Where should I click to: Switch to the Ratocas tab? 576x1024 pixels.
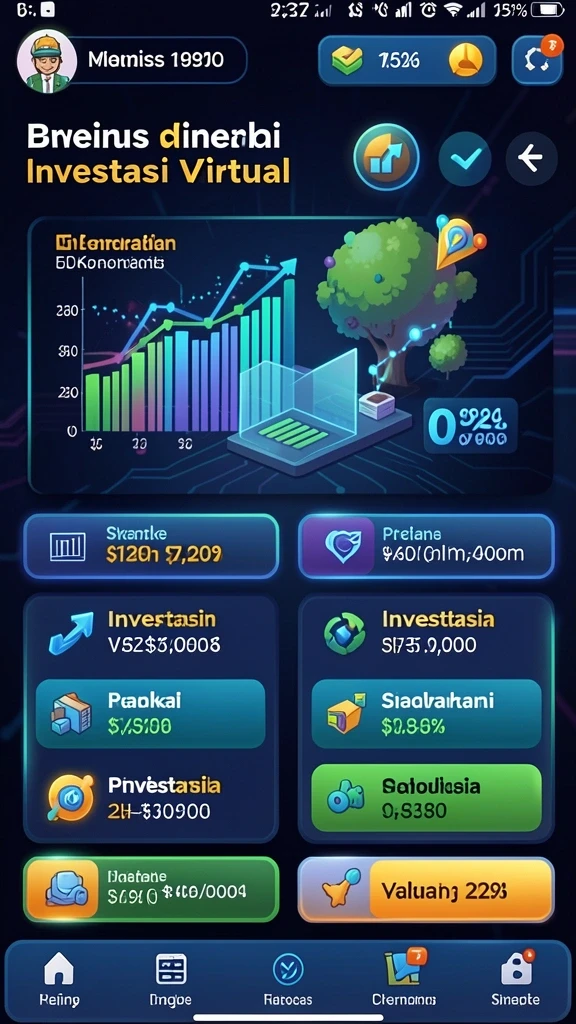[288, 978]
